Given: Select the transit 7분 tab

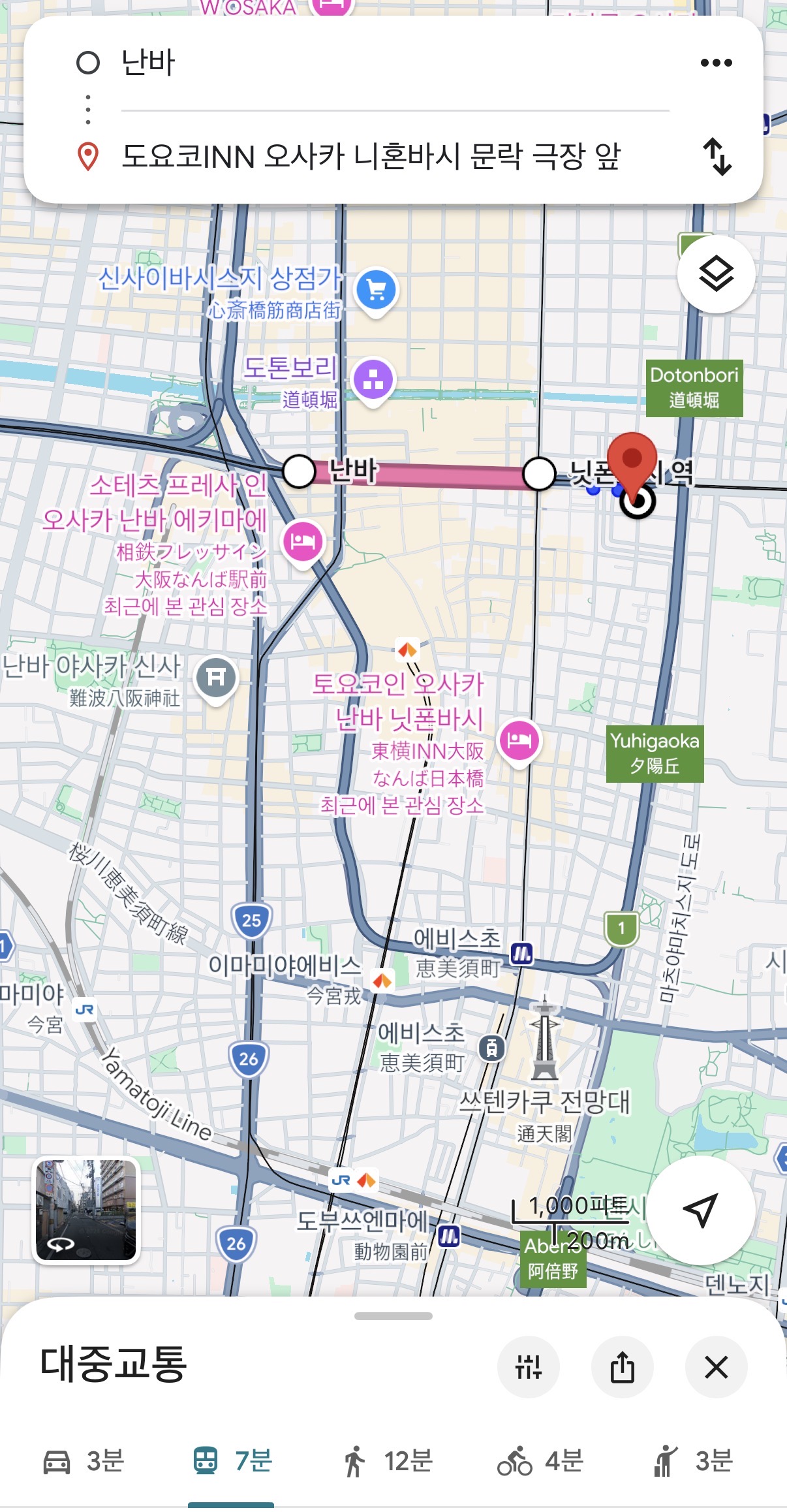Looking at the screenshot, I should coord(232,1461).
